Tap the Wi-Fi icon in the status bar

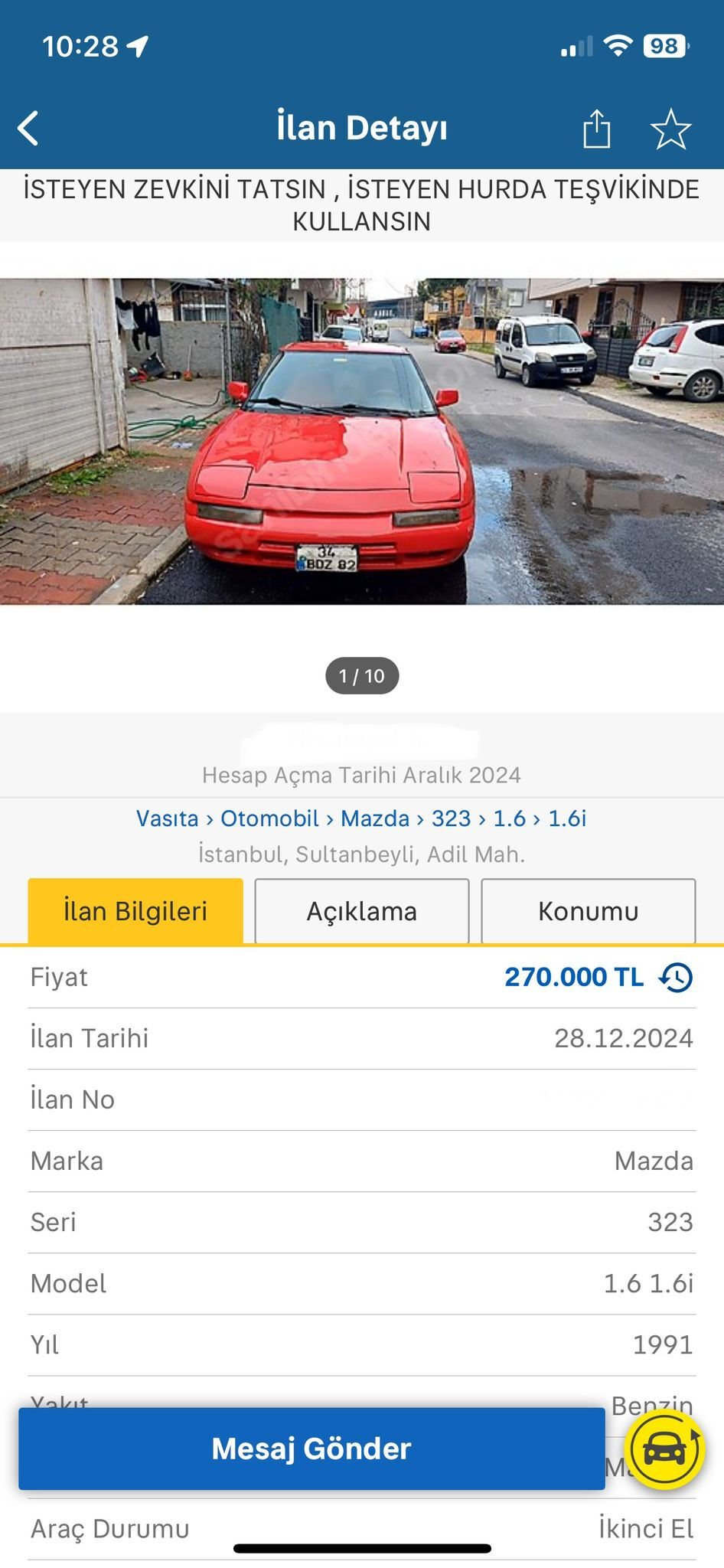pos(619,46)
